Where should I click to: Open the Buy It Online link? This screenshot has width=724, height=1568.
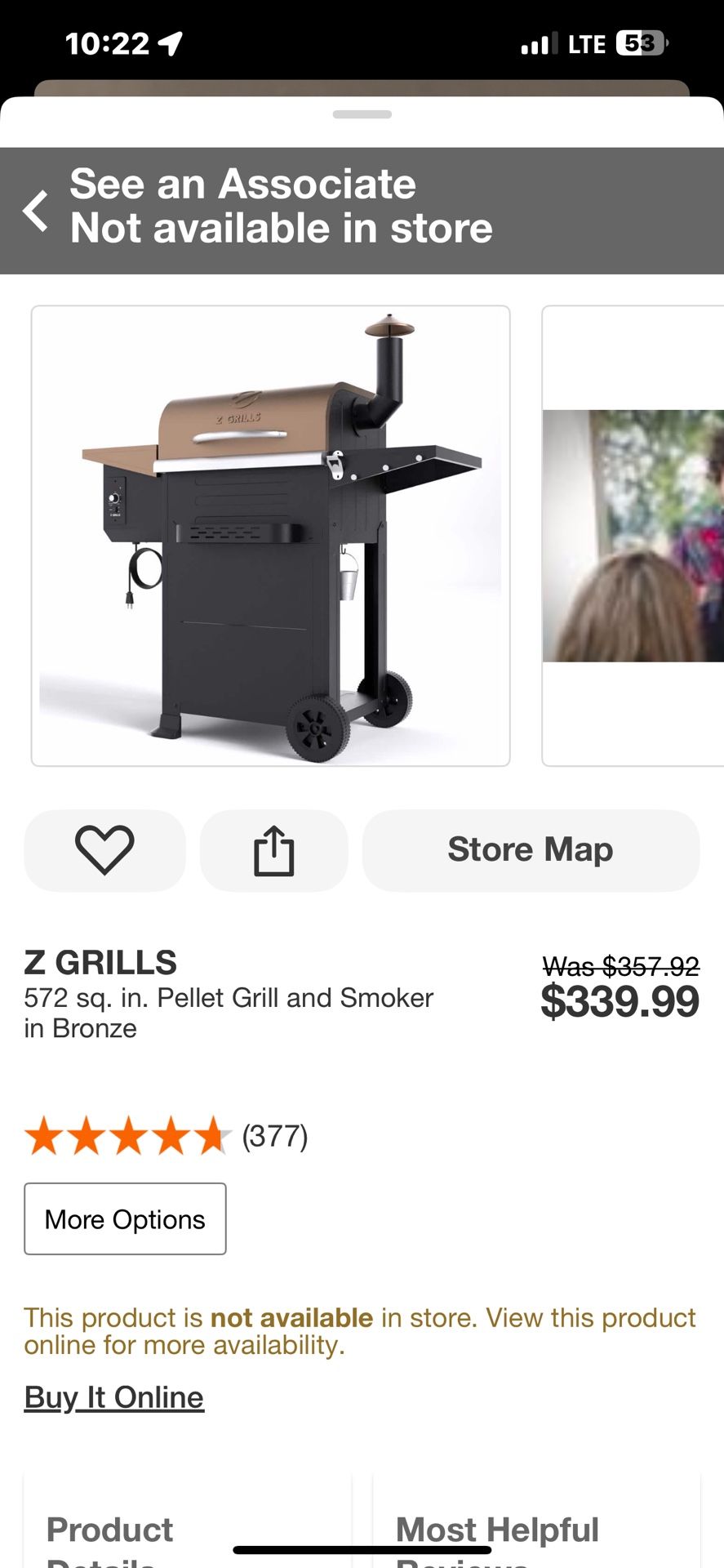tap(113, 1396)
